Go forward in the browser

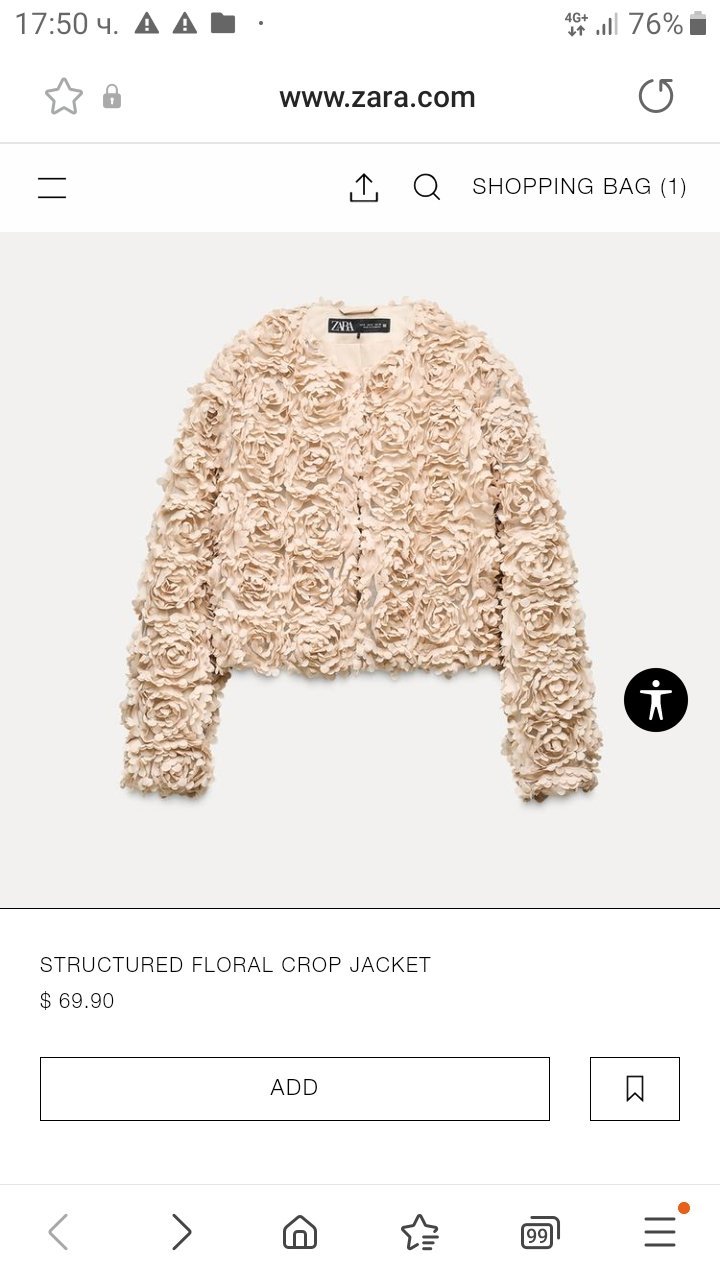181,1232
